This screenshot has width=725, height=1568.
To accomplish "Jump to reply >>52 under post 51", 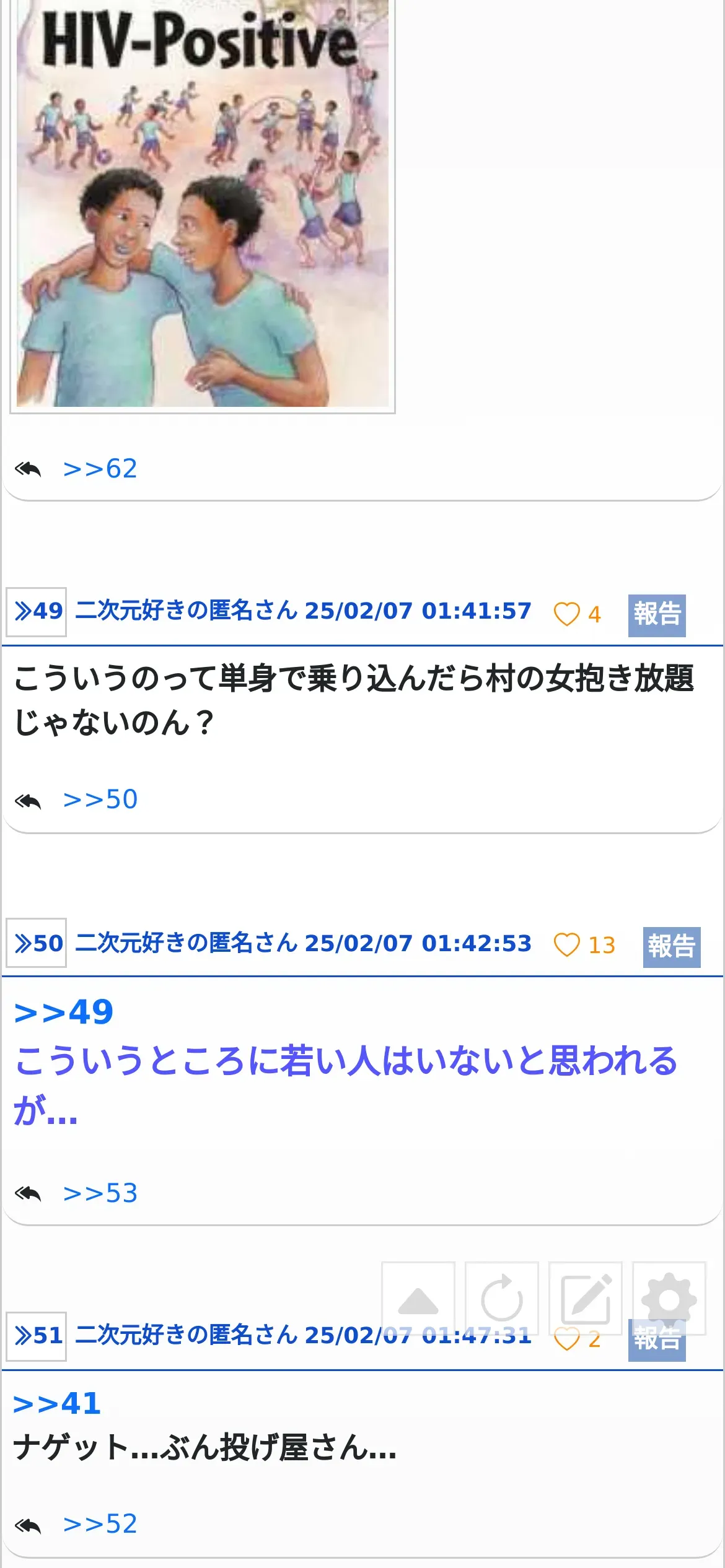I will pyautogui.click(x=100, y=1524).
